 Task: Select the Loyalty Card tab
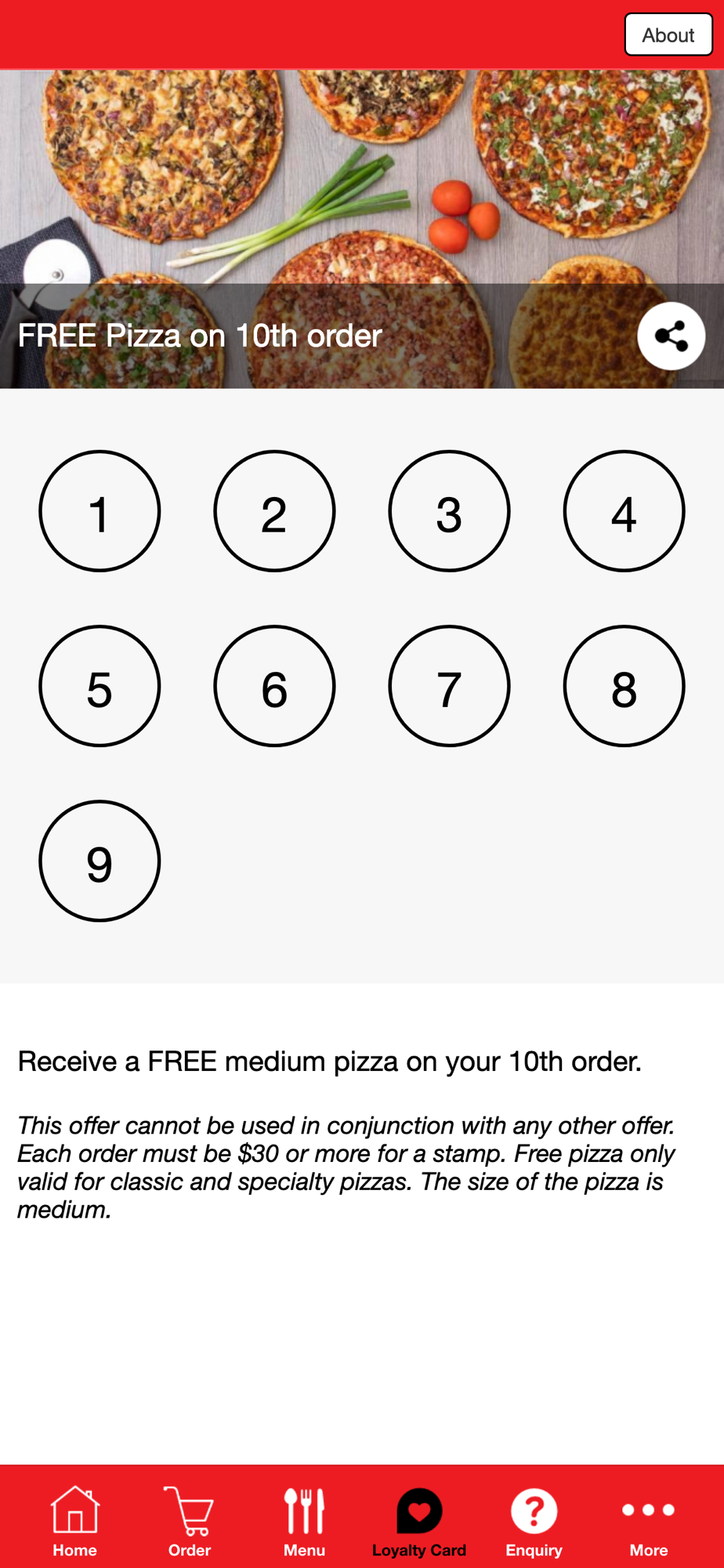[x=419, y=1521]
